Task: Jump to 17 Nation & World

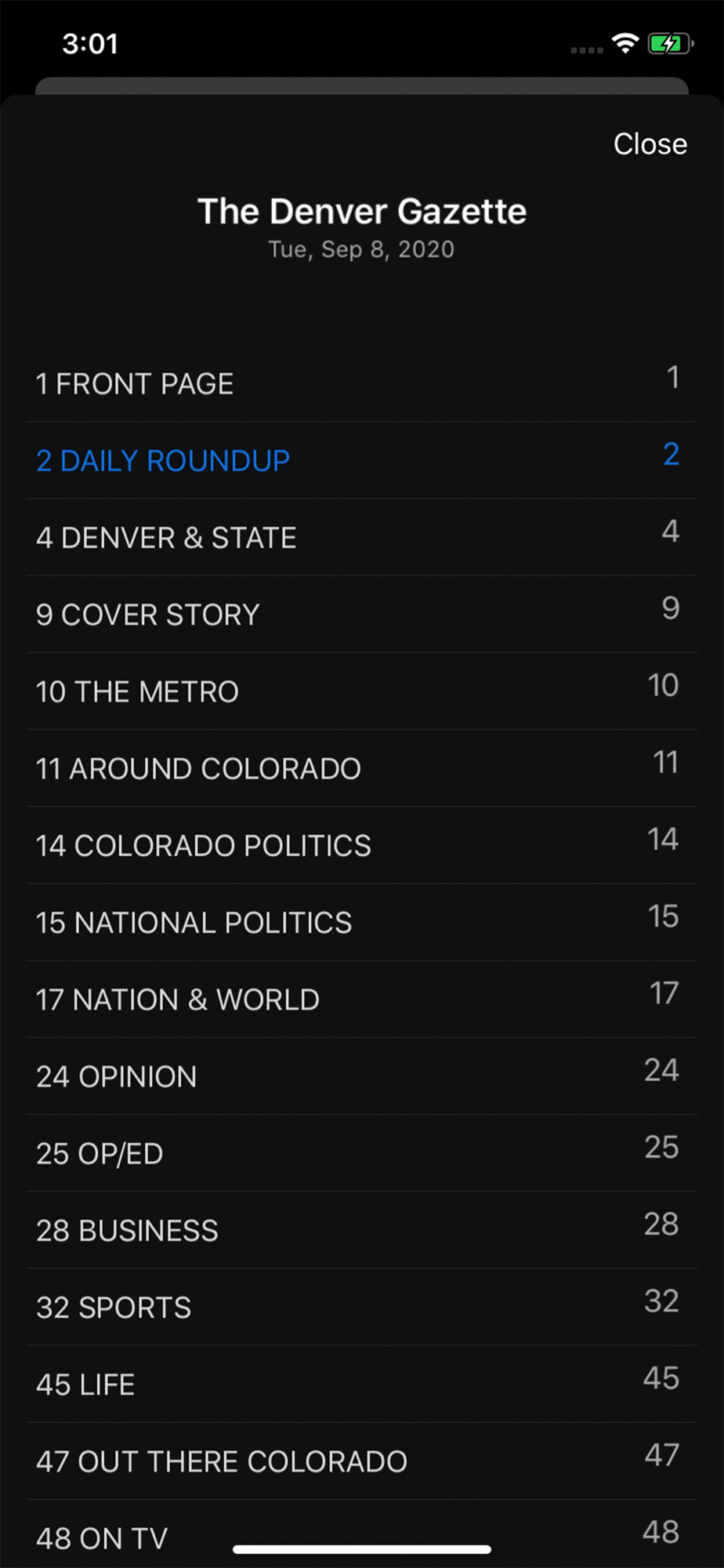Action: (x=362, y=1000)
